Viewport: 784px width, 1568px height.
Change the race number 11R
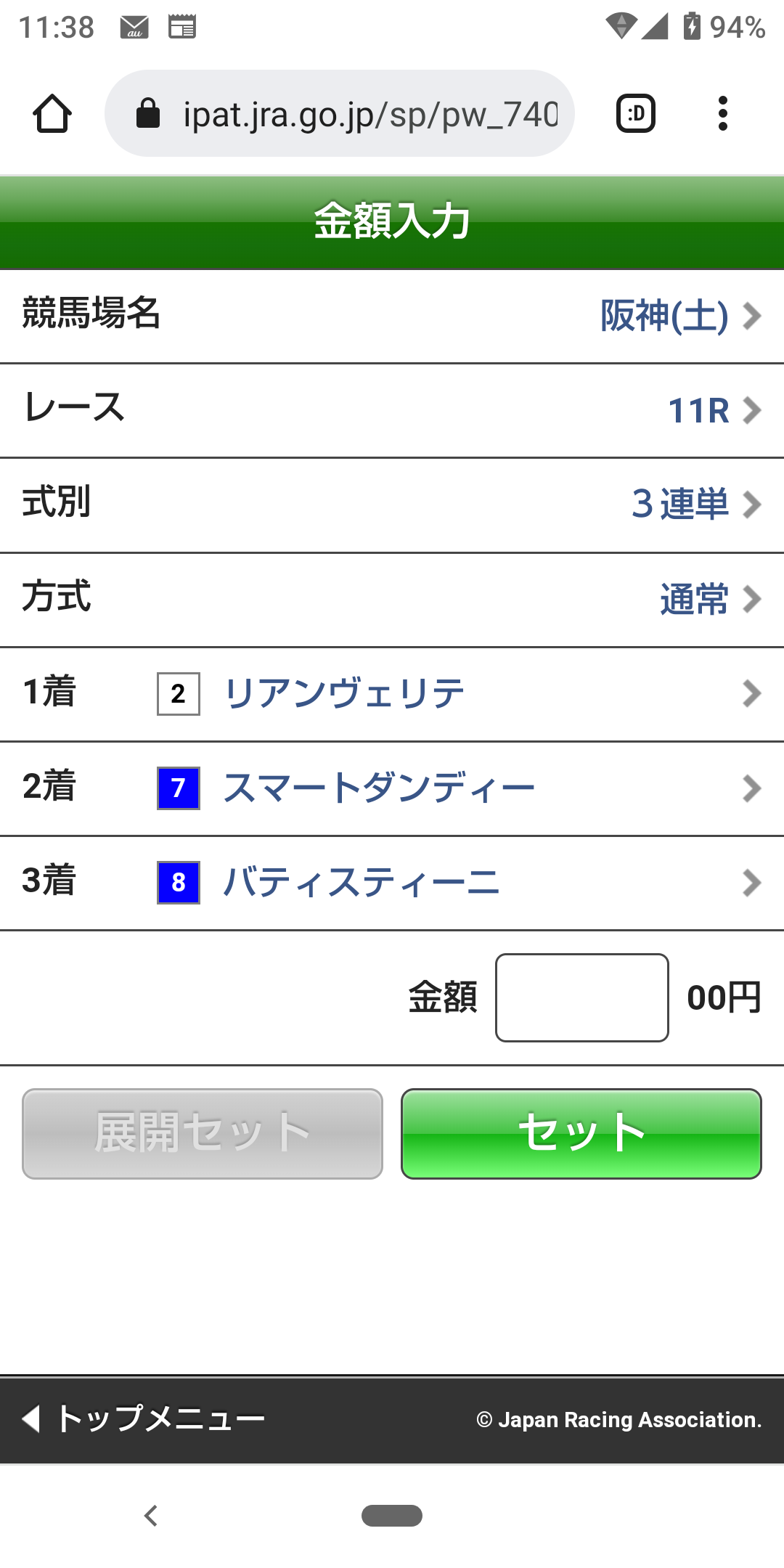(x=712, y=411)
